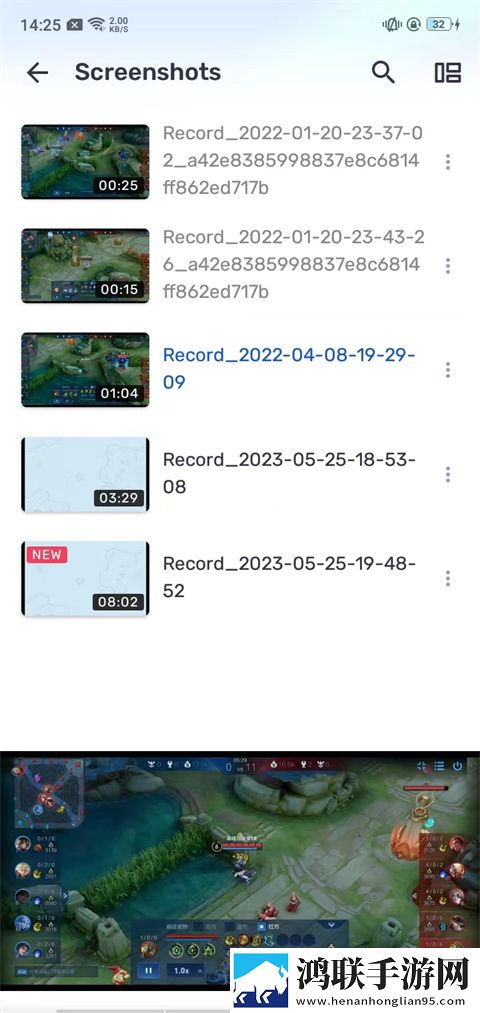Screen dimensions: 480x1013
Task: Play the new Record_2023-05-25-19-48-52 video
Action: pos(85,578)
